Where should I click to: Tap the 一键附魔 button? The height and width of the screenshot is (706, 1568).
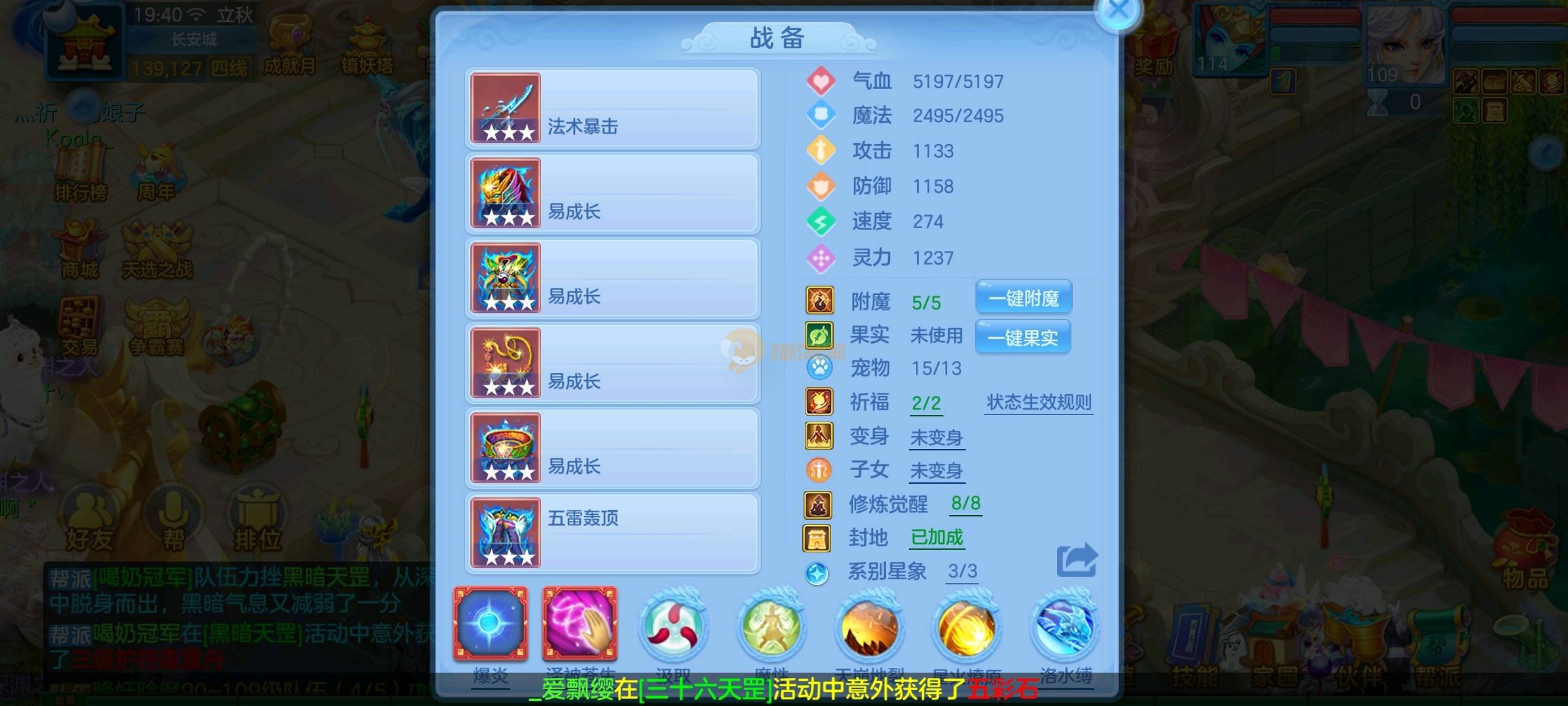1023,299
